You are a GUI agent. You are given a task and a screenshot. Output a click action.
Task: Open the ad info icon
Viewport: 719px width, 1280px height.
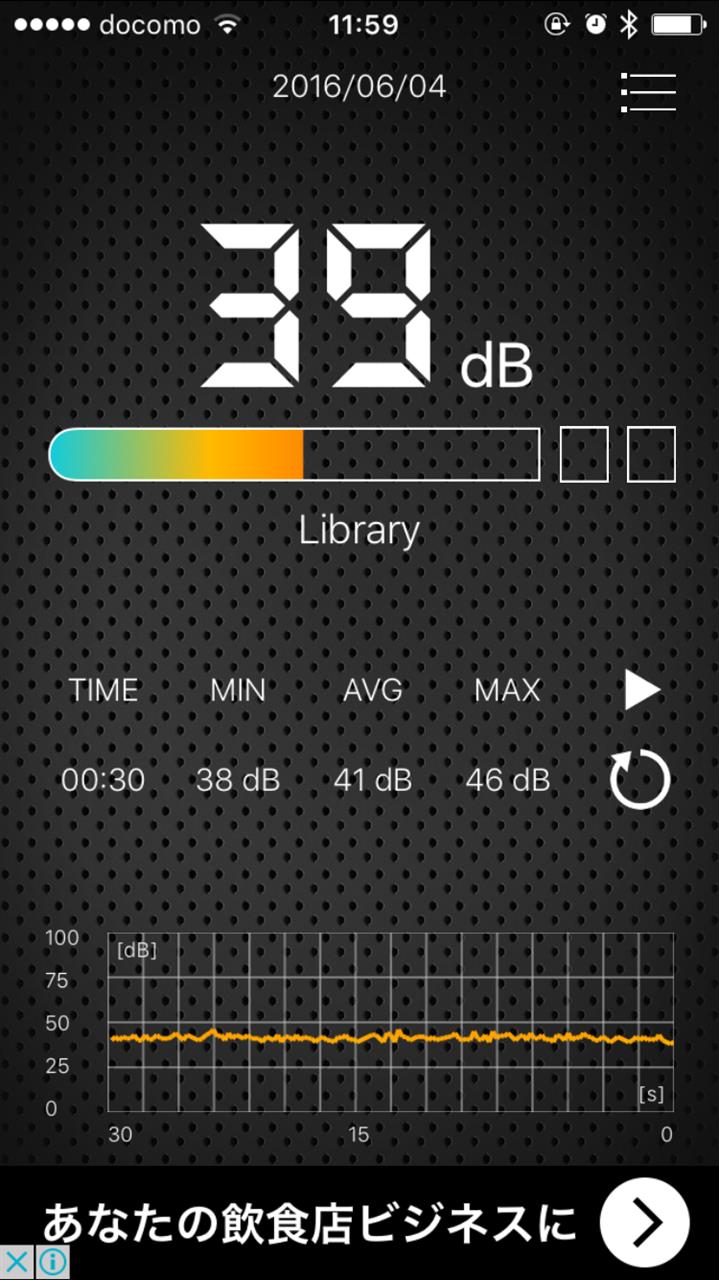(53, 1262)
